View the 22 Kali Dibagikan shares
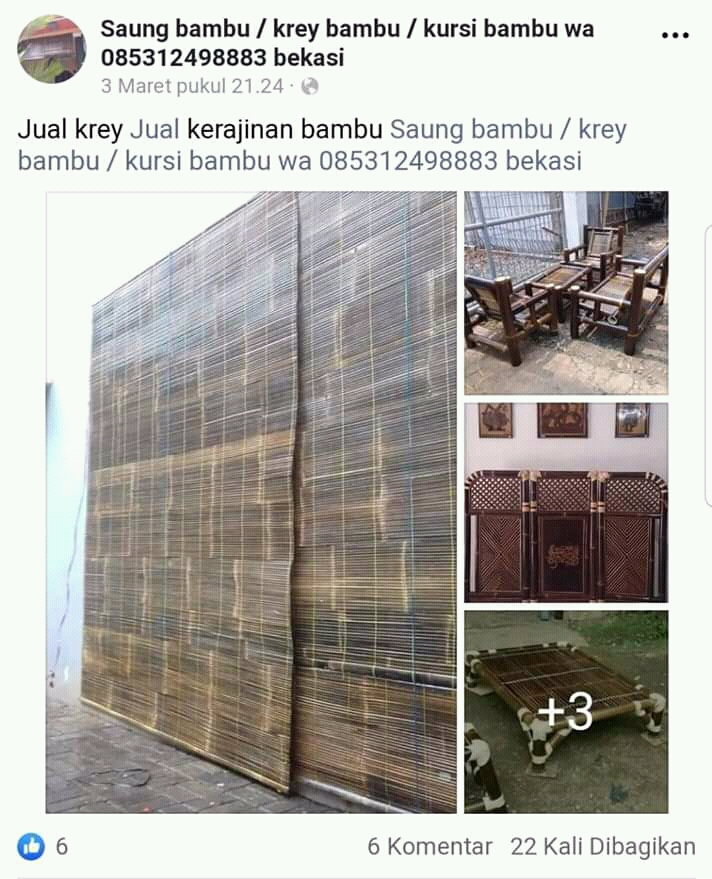The height and width of the screenshot is (879, 712). coord(602,846)
